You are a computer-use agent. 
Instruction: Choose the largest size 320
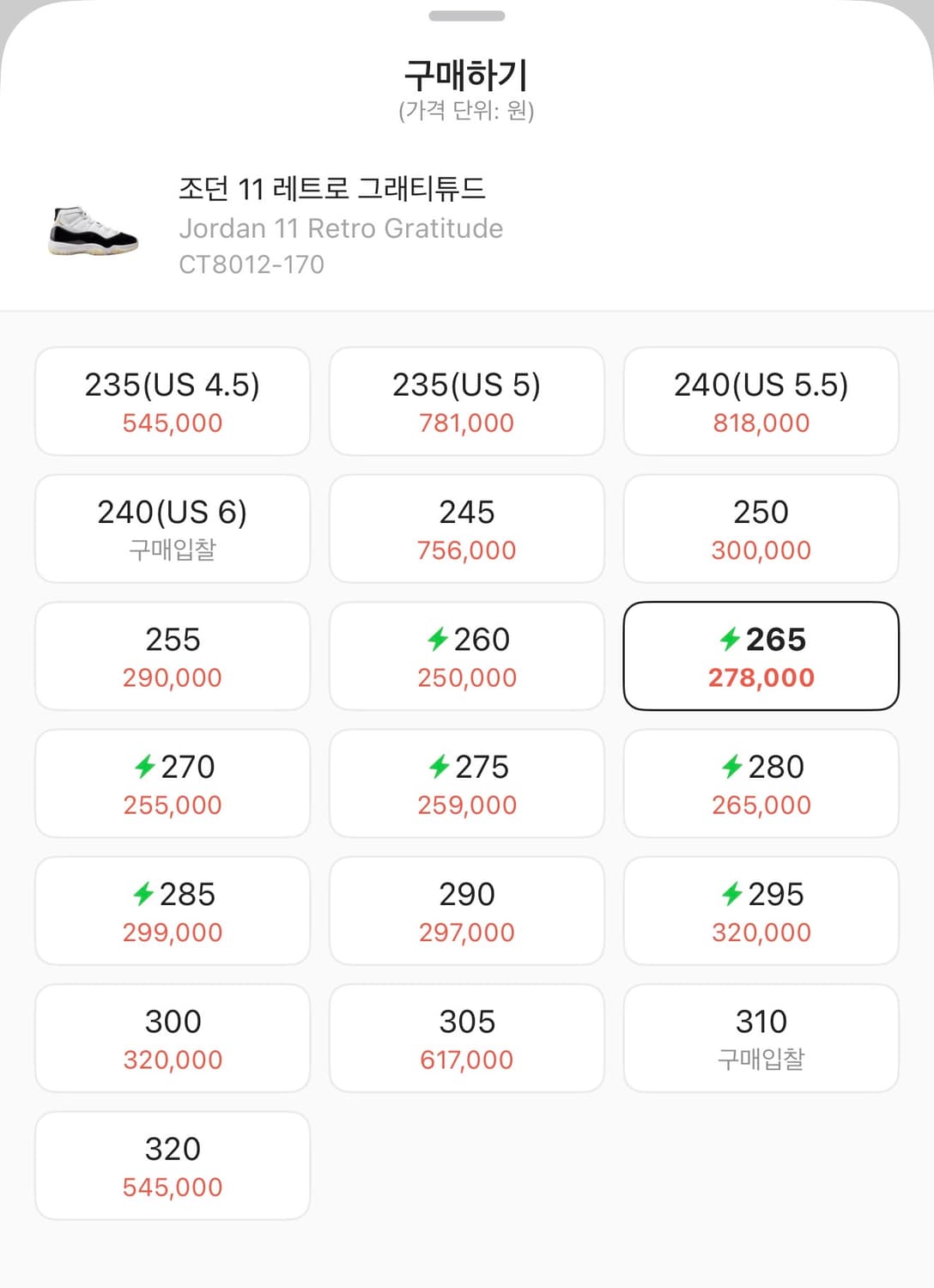pos(172,1165)
